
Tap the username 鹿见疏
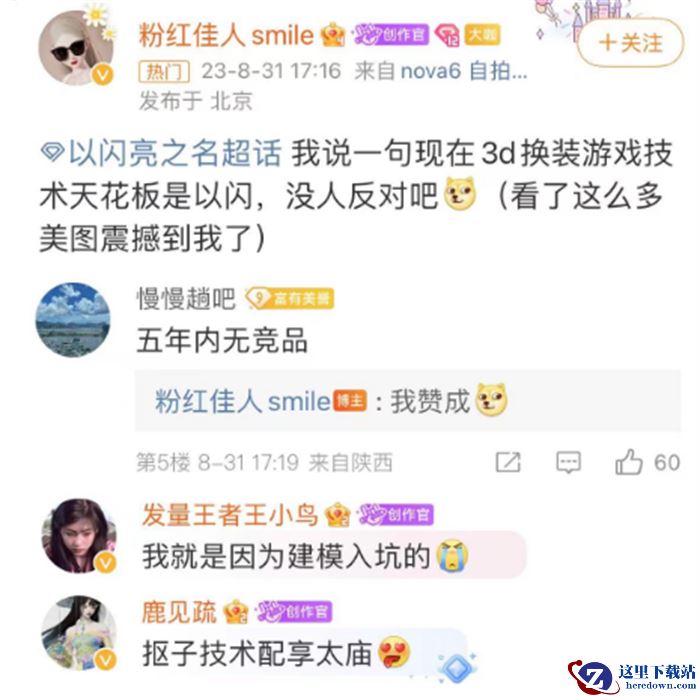pos(179,611)
